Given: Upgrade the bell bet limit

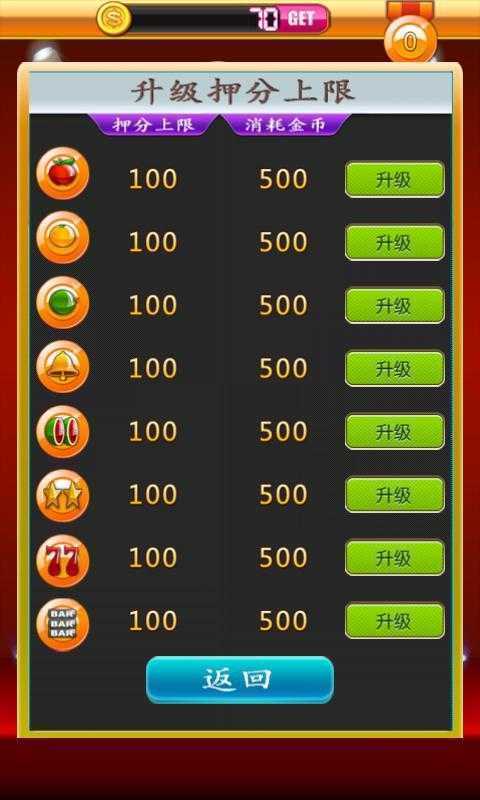Looking at the screenshot, I should (394, 368).
